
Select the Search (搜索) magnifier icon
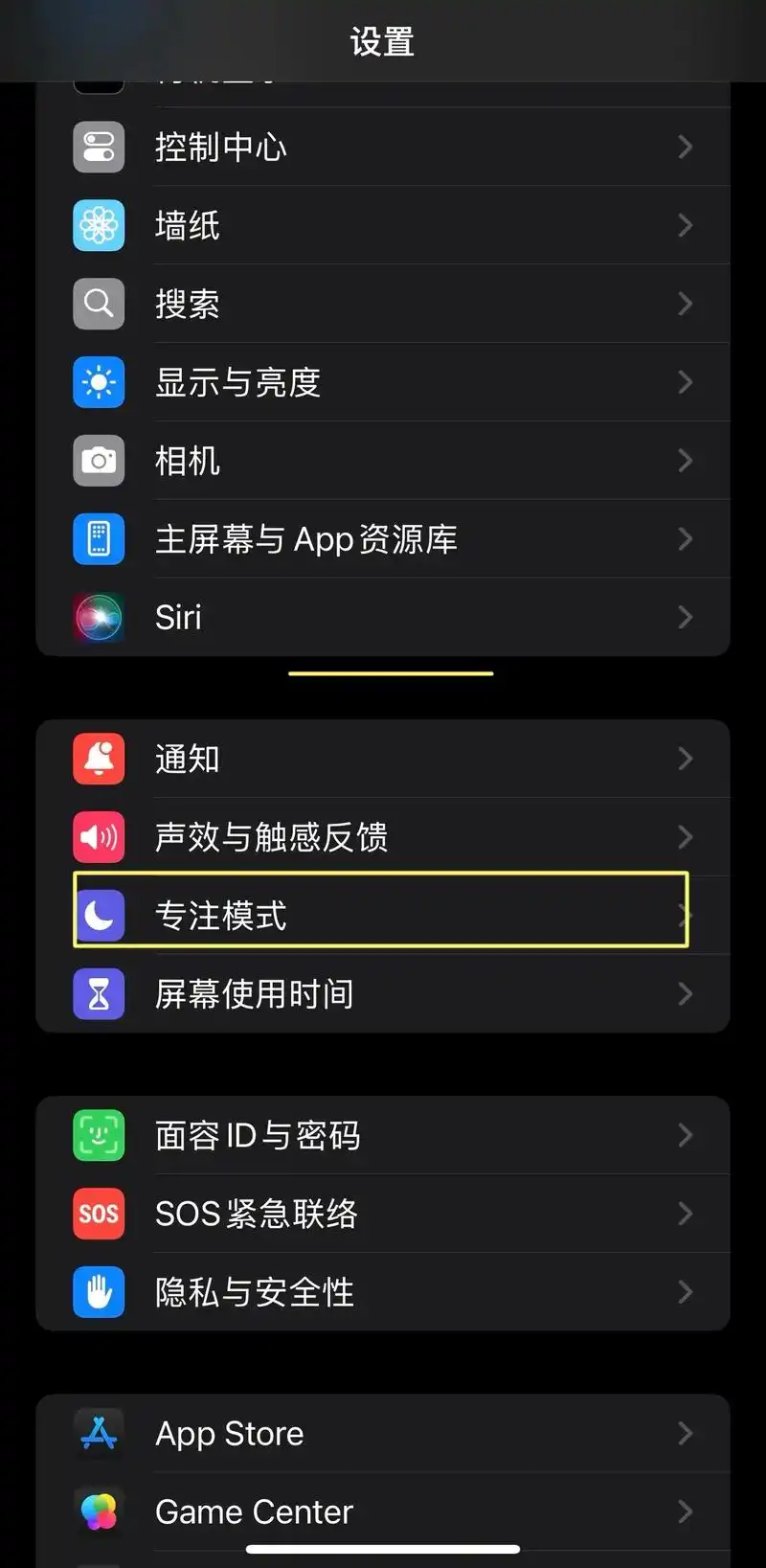98,304
